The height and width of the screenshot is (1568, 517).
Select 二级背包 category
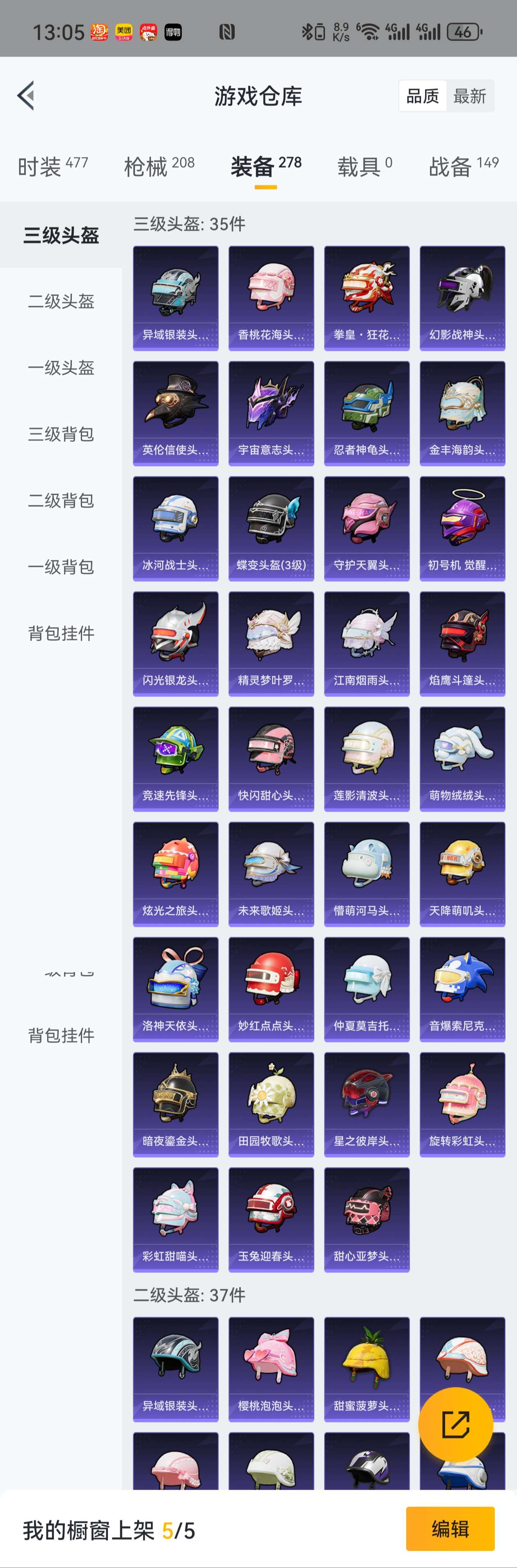[61, 501]
